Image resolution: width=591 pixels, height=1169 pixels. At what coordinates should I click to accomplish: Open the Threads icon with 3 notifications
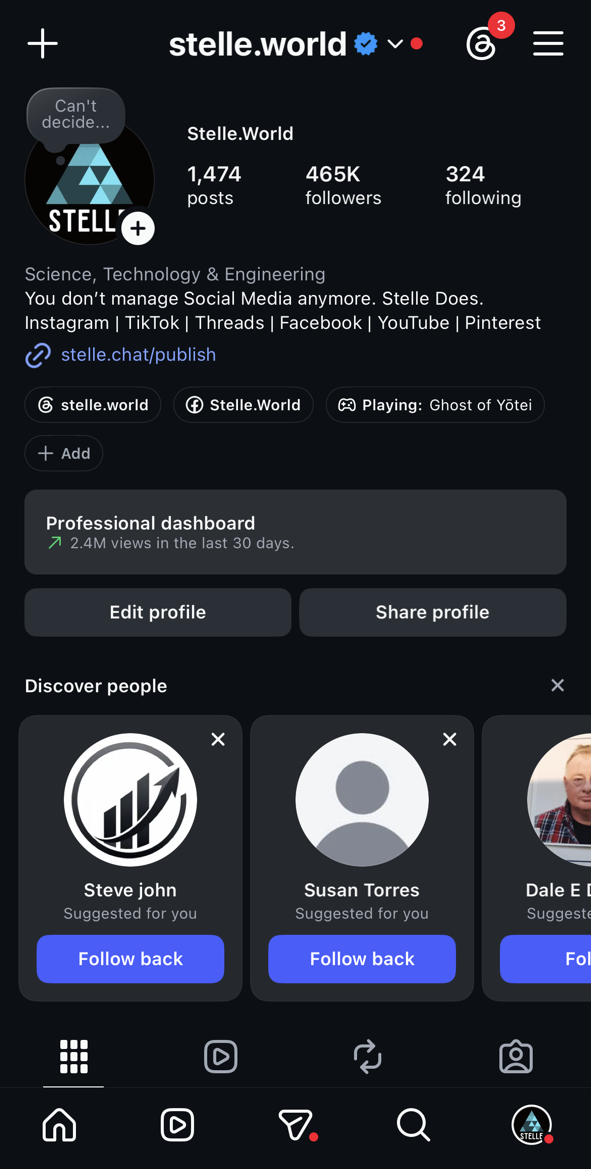pyautogui.click(x=482, y=44)
